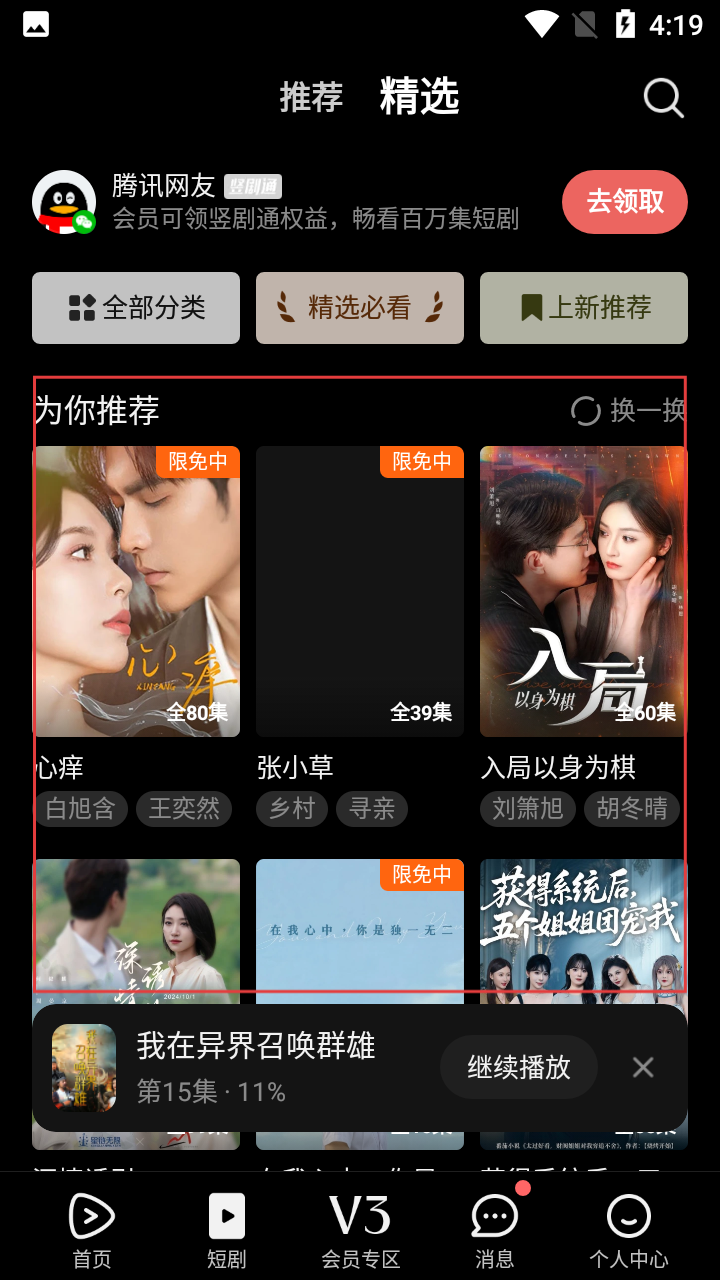
Task: Open the 消息 tab
Action: tap(494, 1230)
